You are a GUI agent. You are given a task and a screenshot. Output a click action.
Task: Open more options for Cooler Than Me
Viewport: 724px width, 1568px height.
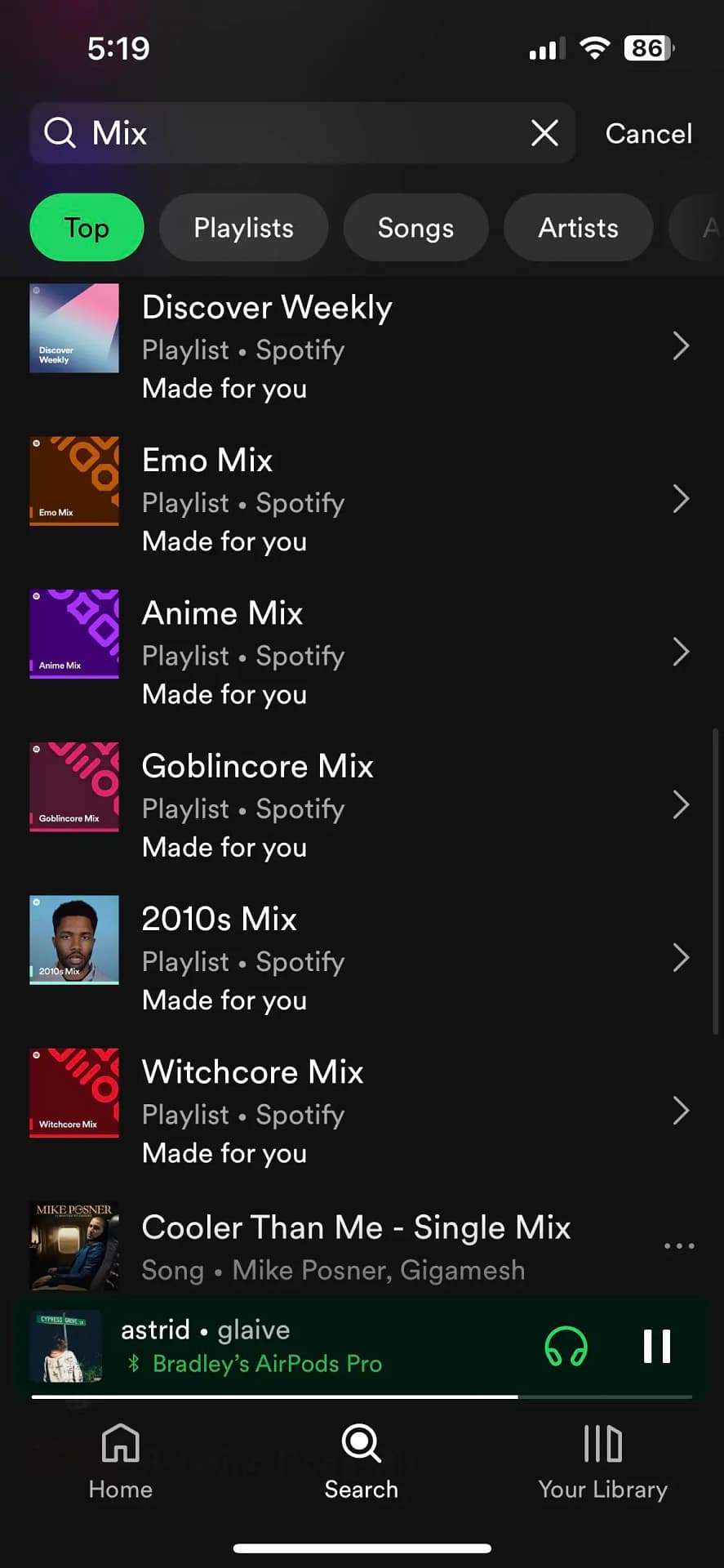679,1246
